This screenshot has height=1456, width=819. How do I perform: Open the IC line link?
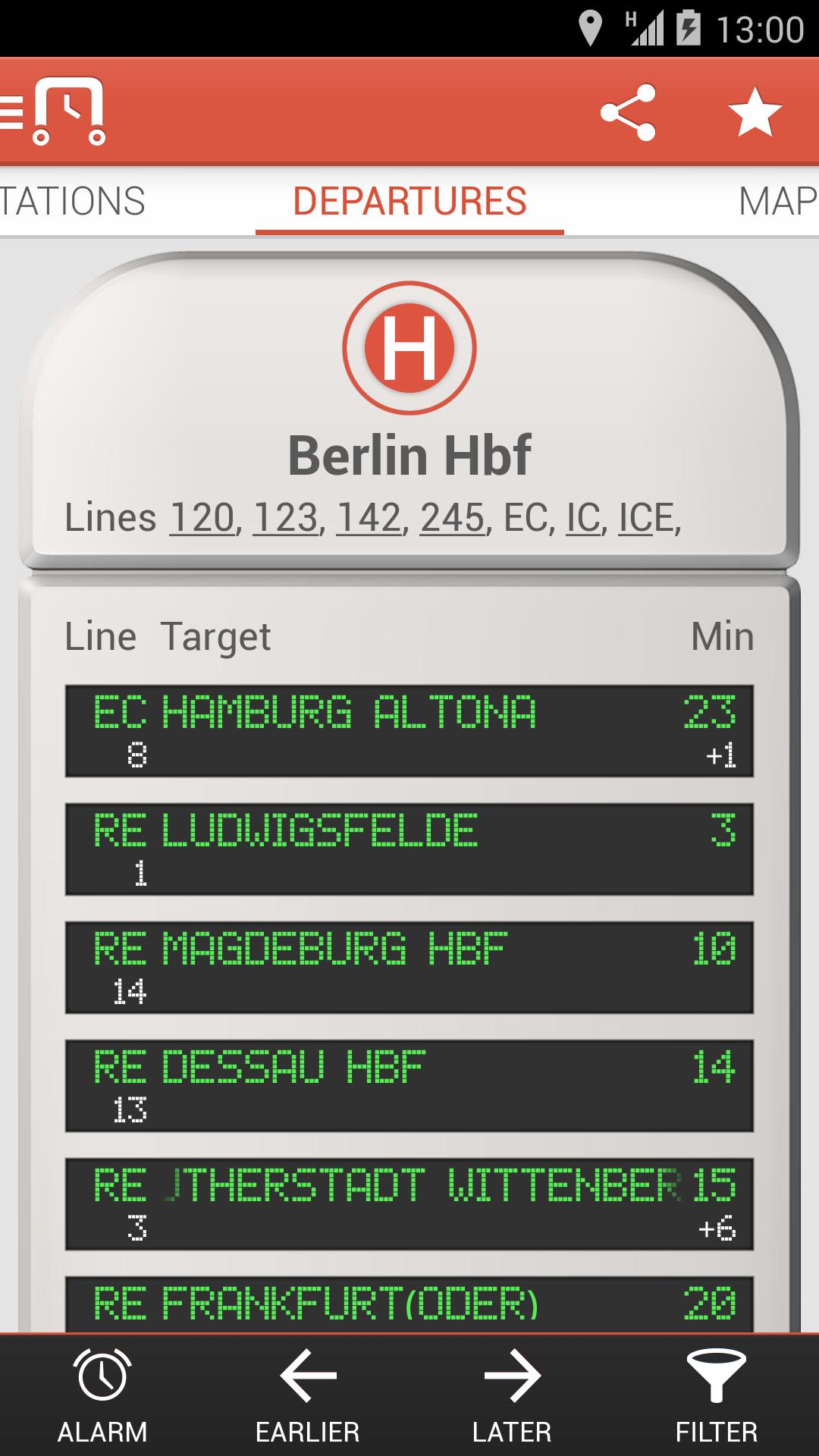[x=582, y=518]
